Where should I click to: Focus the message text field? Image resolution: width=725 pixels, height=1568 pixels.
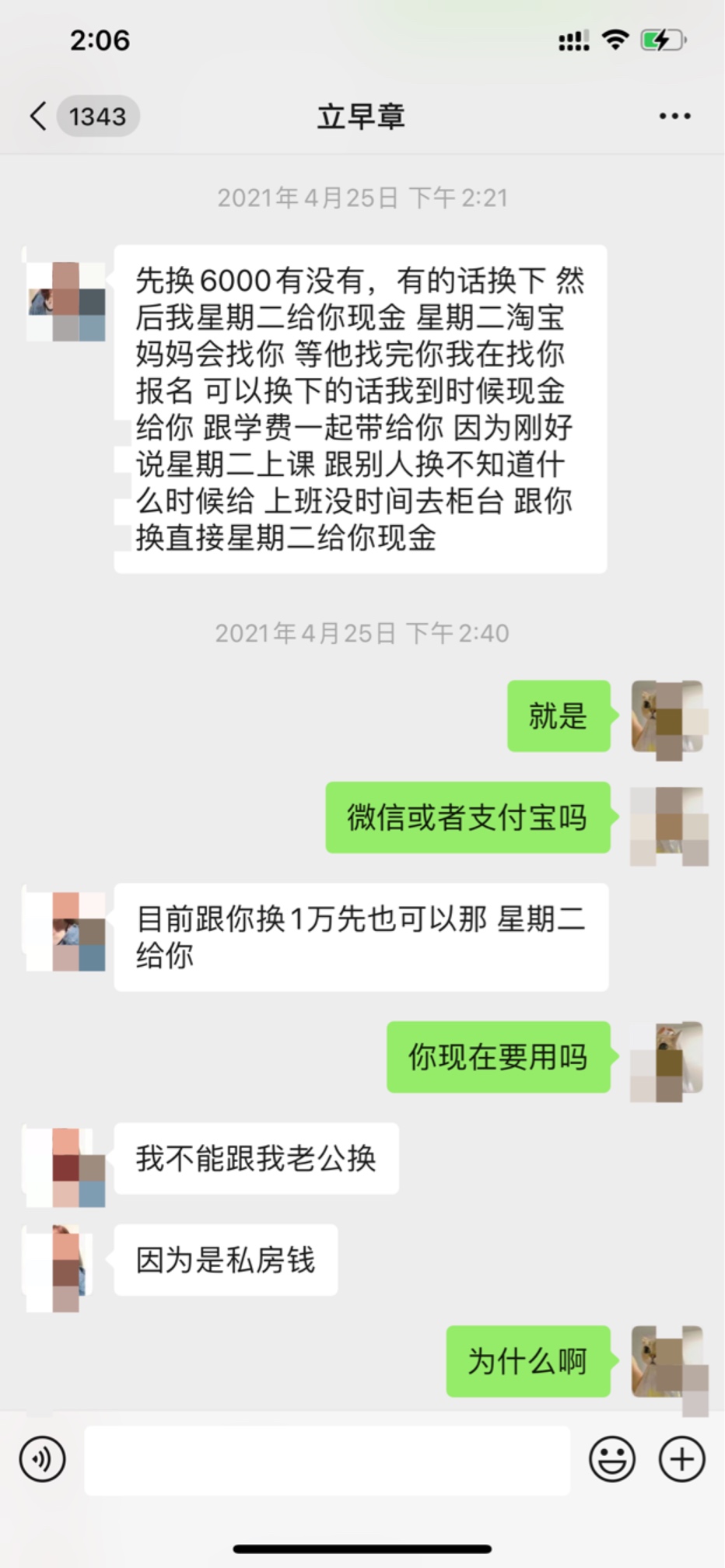click(327, 1460)
